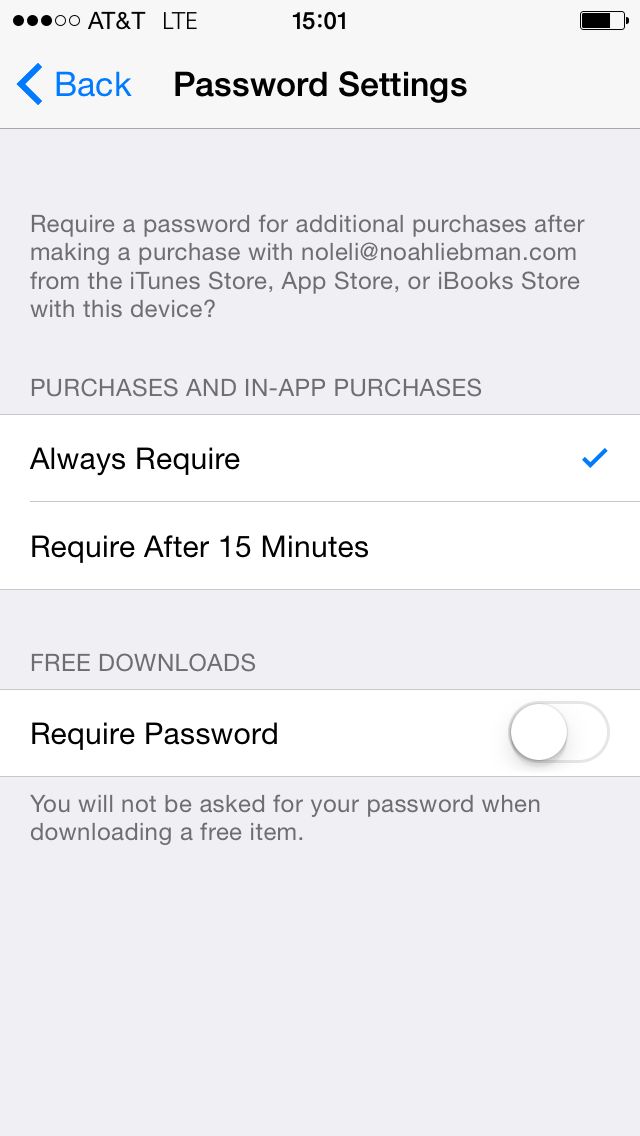Select the Always Require option

click(319, 459)
